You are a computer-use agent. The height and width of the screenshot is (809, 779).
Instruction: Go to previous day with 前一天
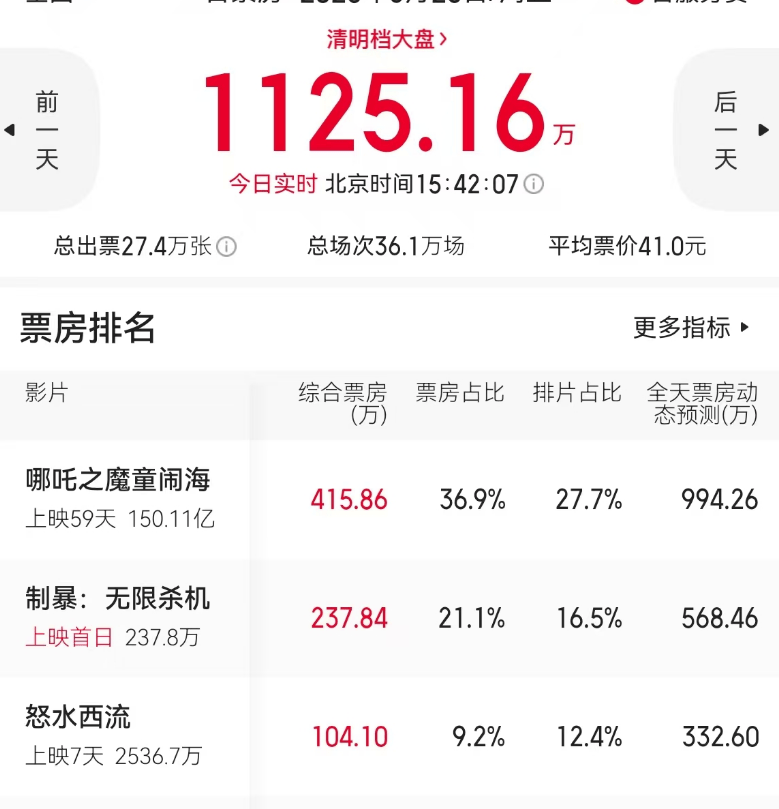(x=46, y=130)
